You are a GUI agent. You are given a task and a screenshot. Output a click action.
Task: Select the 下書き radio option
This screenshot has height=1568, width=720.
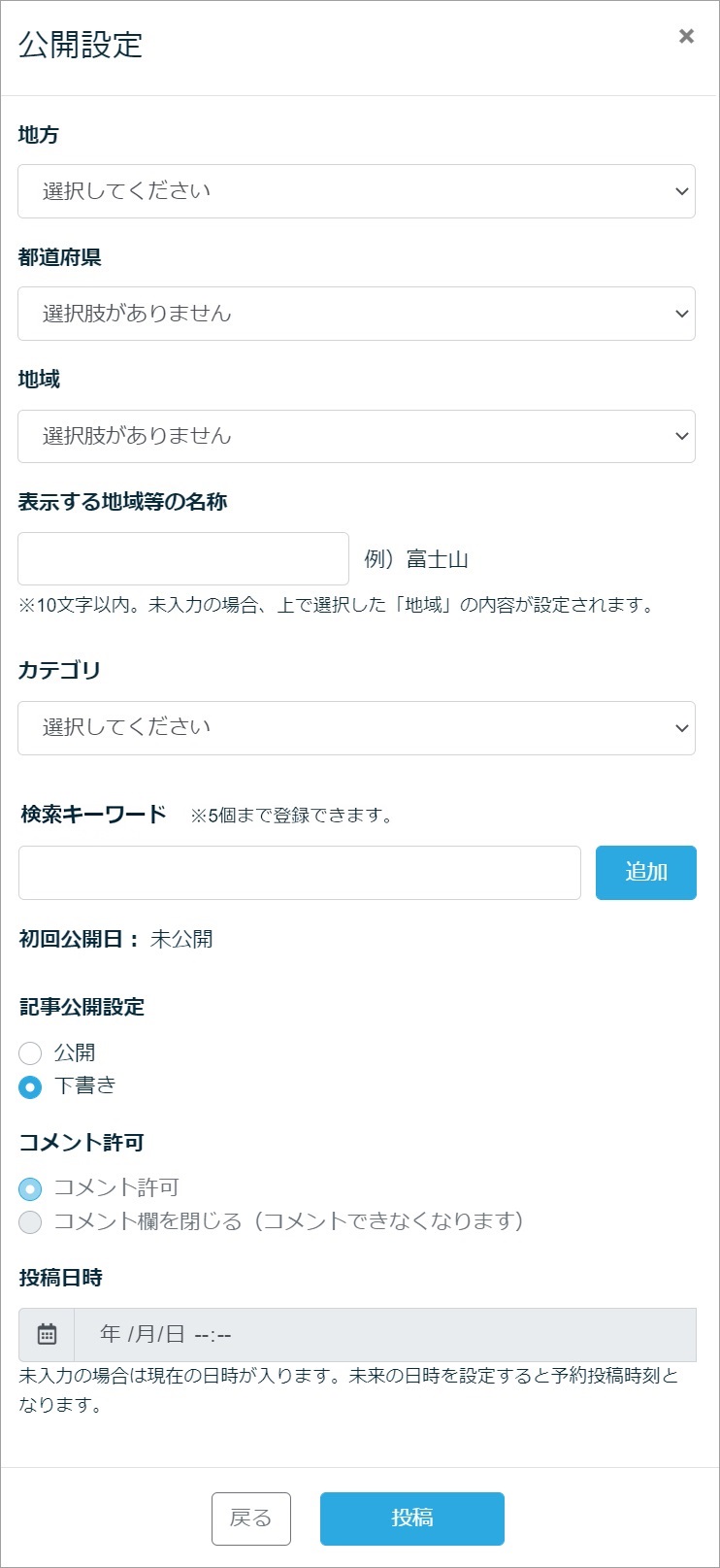[30, 1086]
